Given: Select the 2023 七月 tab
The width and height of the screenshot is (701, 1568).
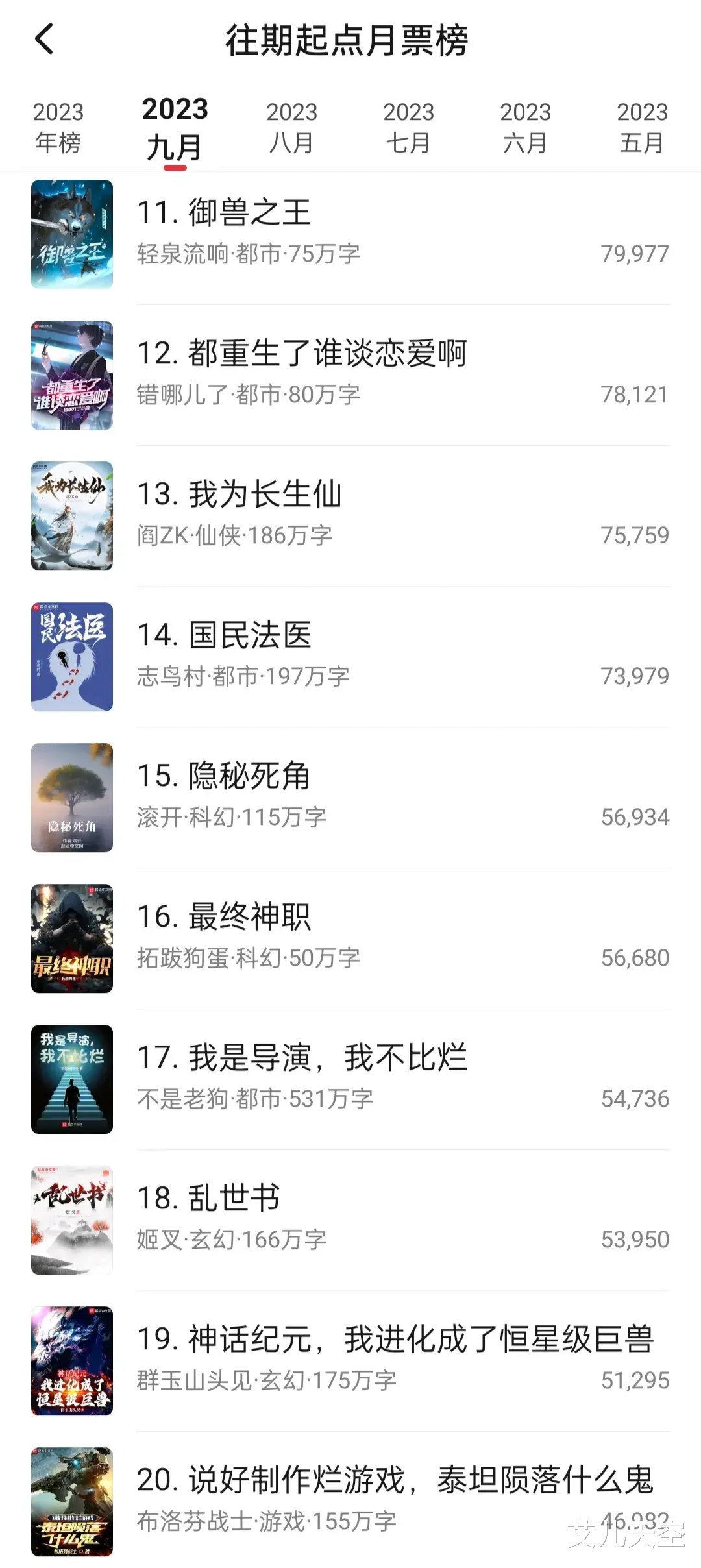Looking at the screenshot, I should [x=408, y=127].
